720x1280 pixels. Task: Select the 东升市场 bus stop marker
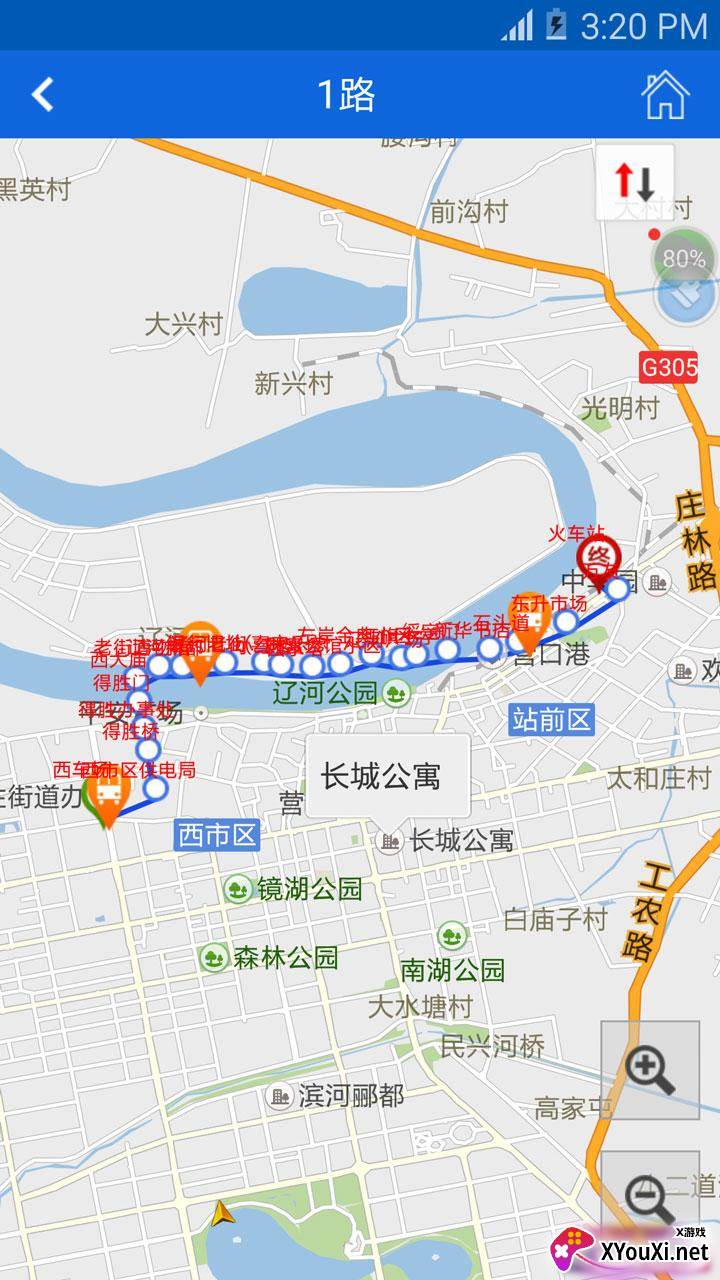pos(528,629)
